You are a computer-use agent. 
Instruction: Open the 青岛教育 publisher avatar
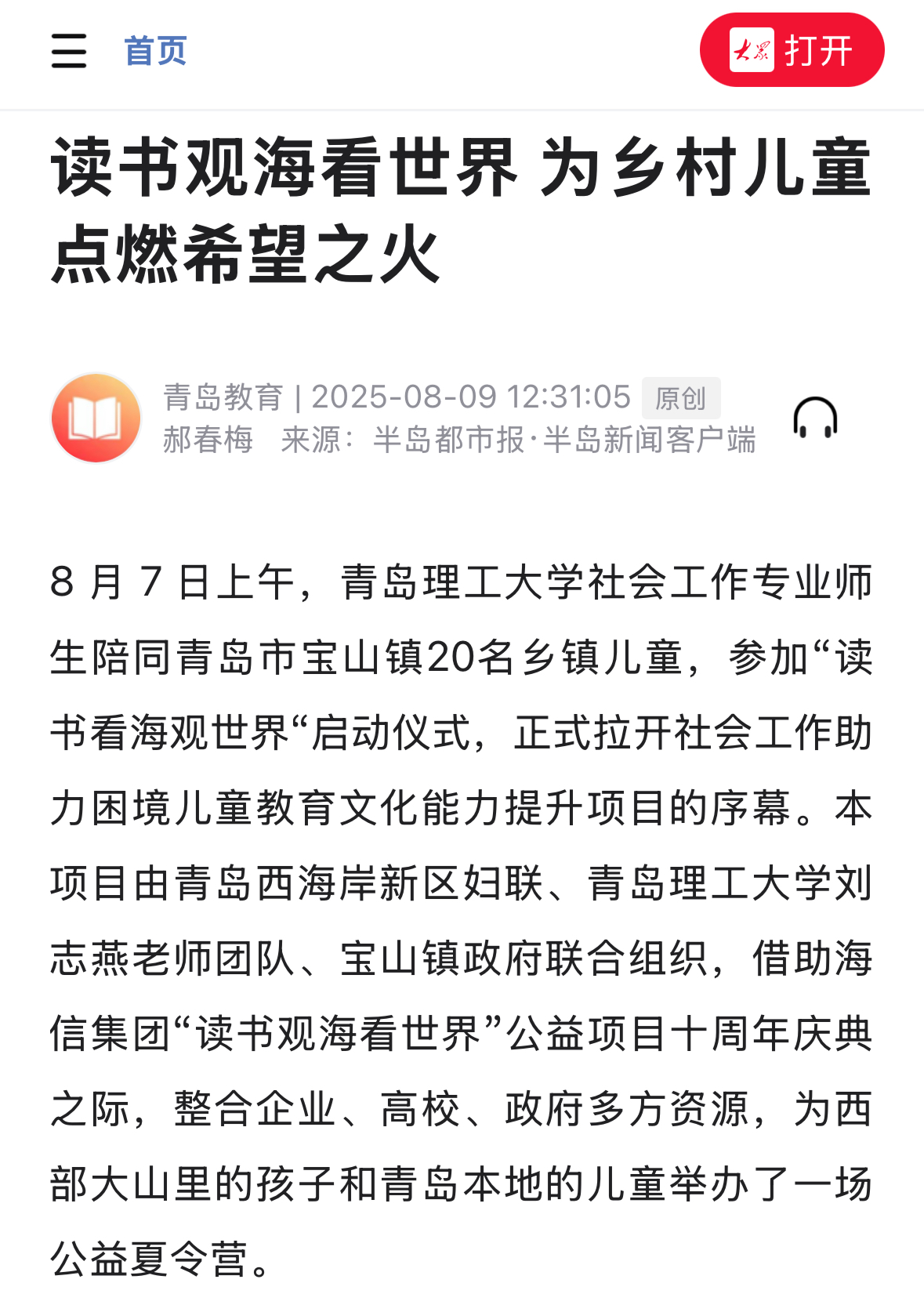[x=96, y=418]
